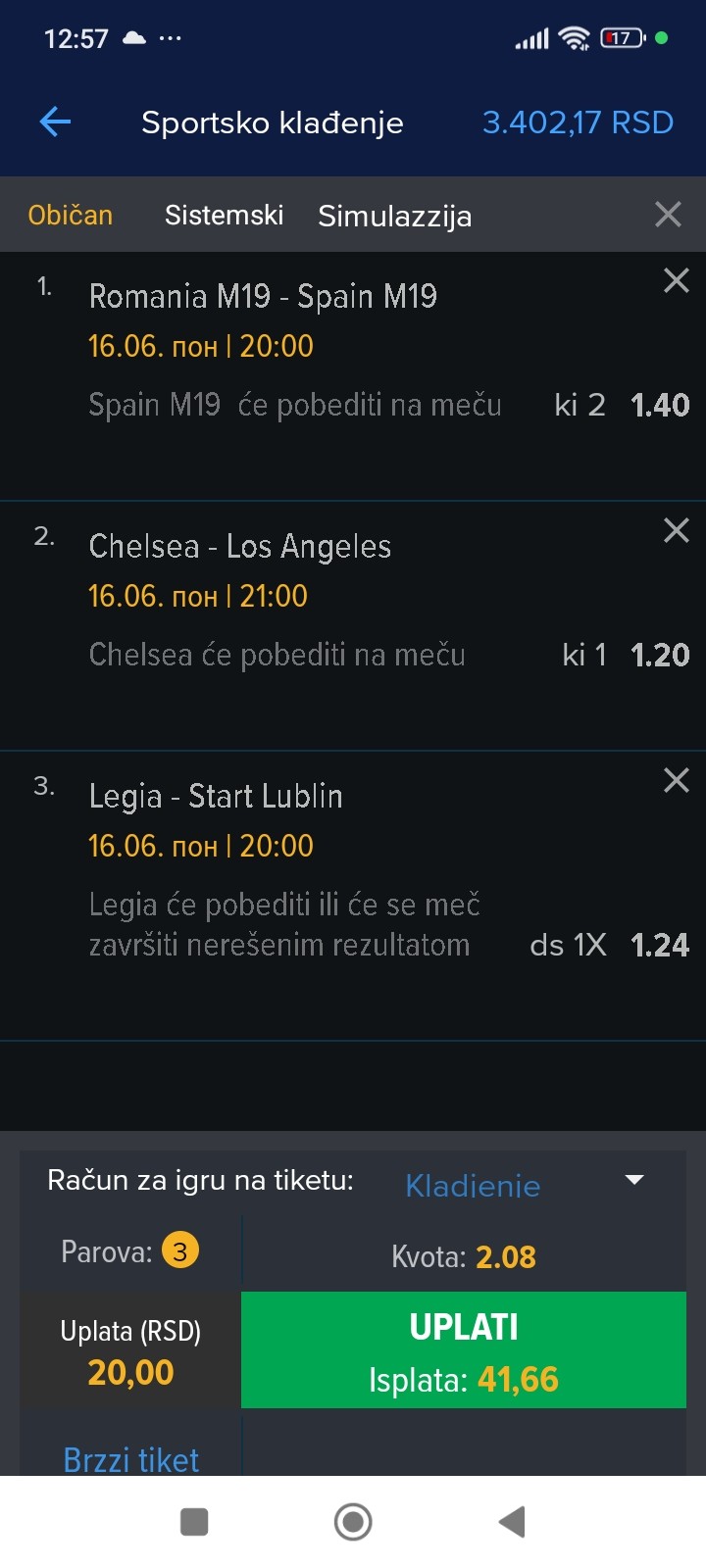This screenshot has height=1568, width=706.
Task: Edit the Uplata stake amount field
Action: (x=130, y=1352)
